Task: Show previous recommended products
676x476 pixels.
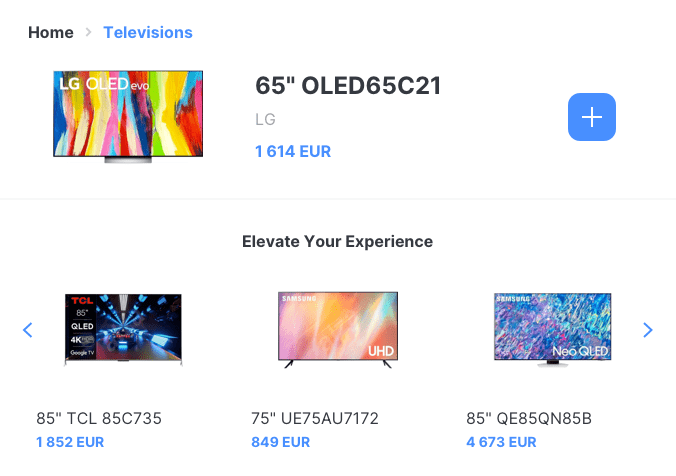Action: pos(28,330)
